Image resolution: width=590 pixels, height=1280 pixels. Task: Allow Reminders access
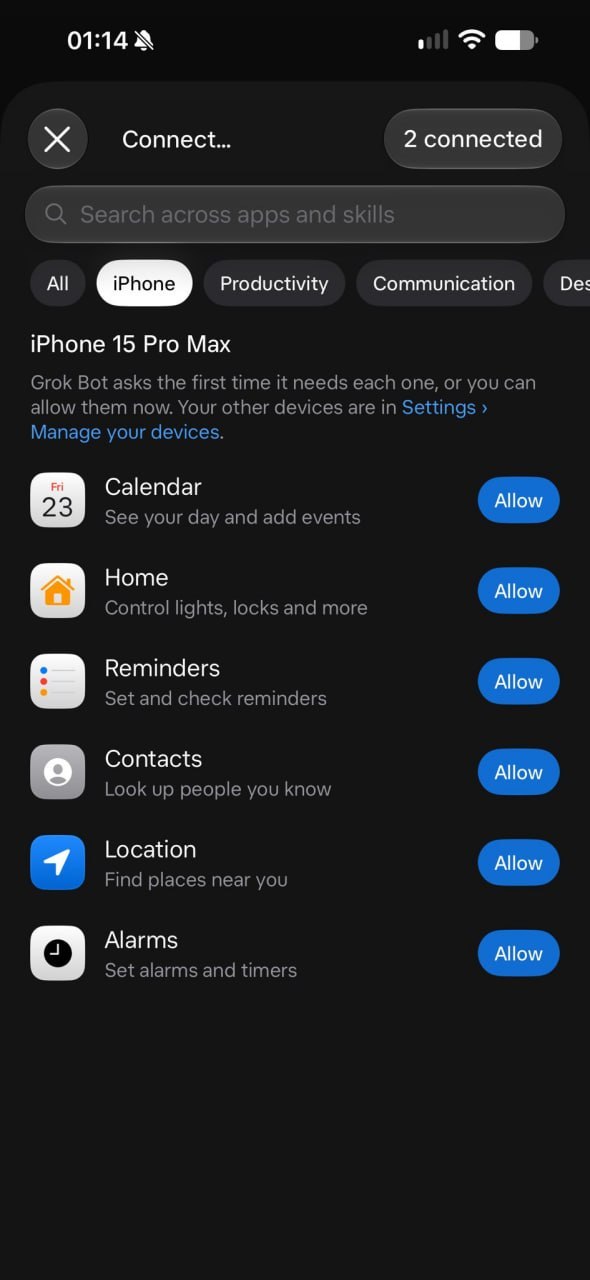[518, 682]
